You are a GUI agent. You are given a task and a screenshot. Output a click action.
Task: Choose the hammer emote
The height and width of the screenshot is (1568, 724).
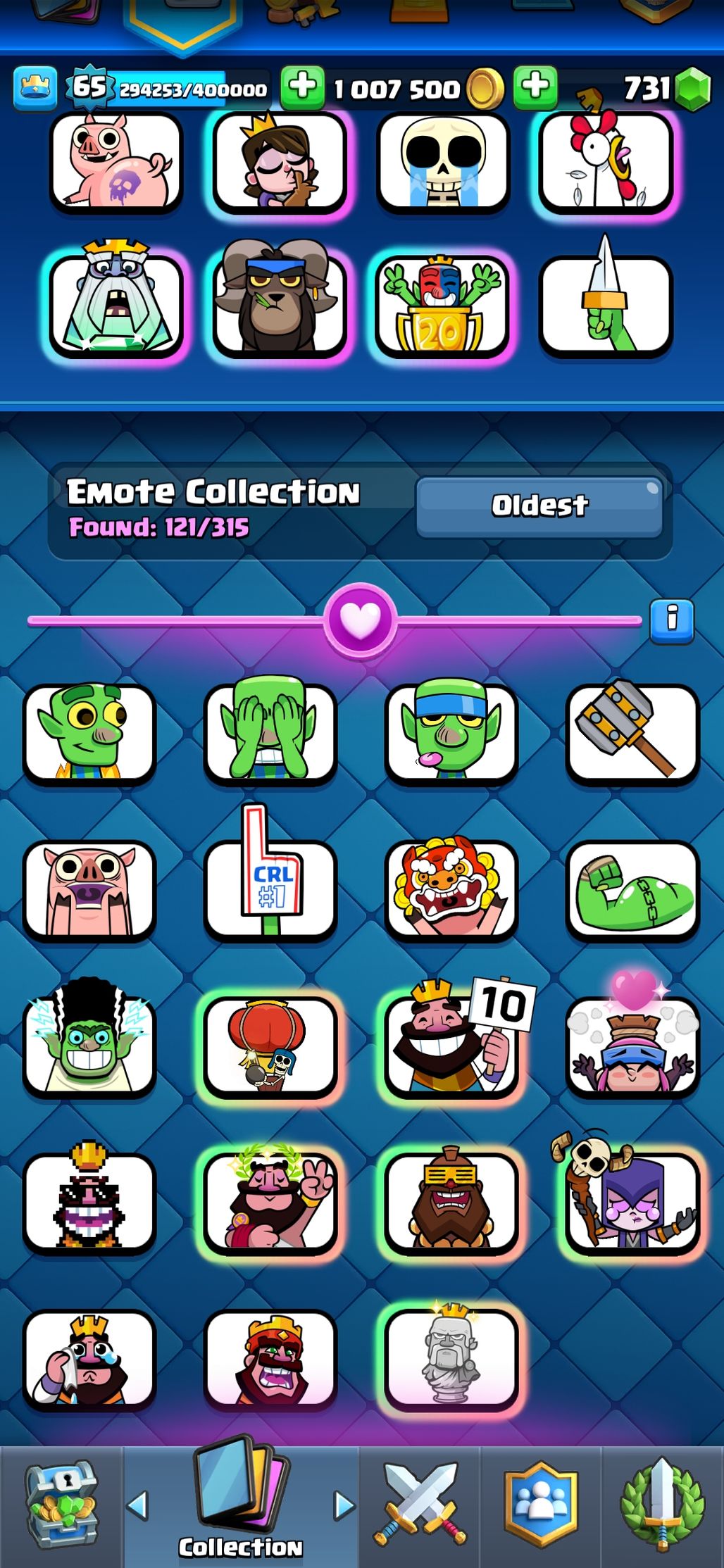(632, 734)
